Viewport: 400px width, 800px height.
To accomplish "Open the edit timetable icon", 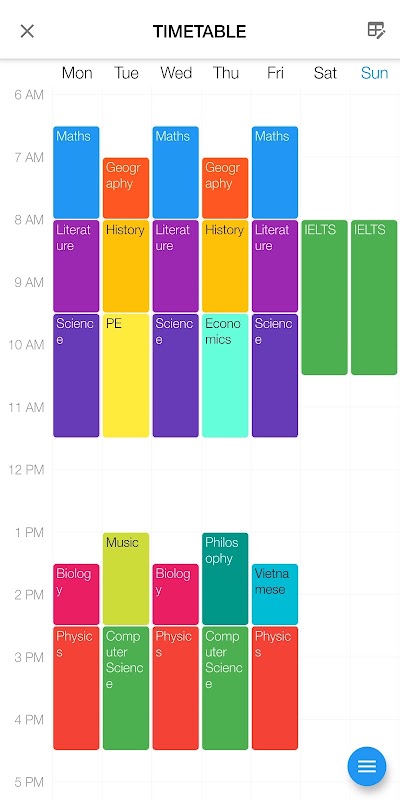I will tap(376, 31).
